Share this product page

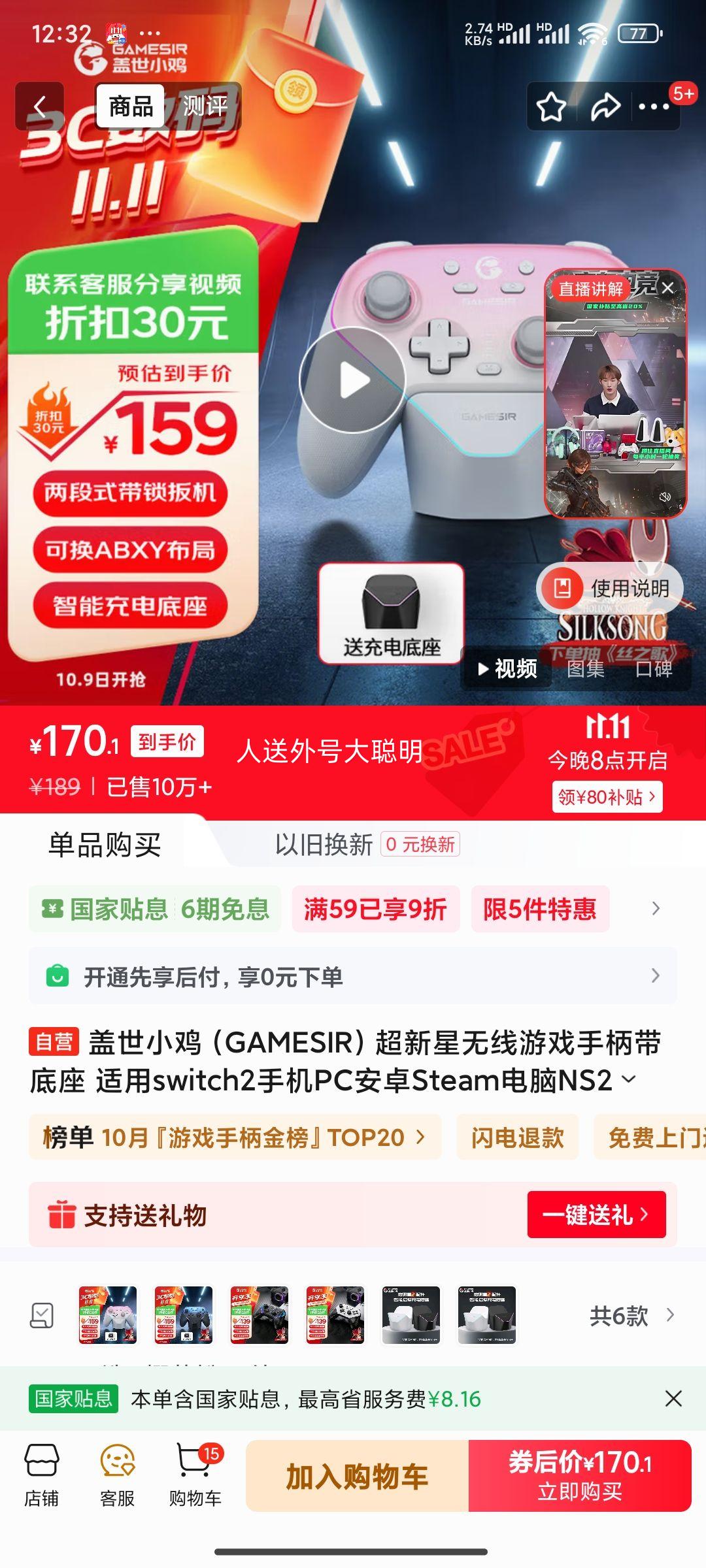605,106
